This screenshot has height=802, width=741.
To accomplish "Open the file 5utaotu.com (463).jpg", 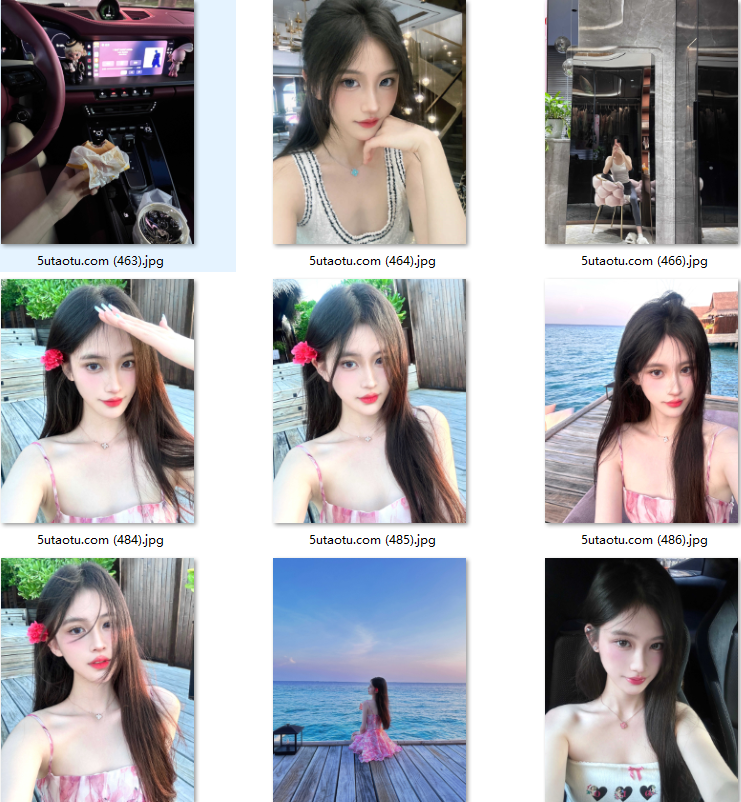I will (x=97, y=122).
